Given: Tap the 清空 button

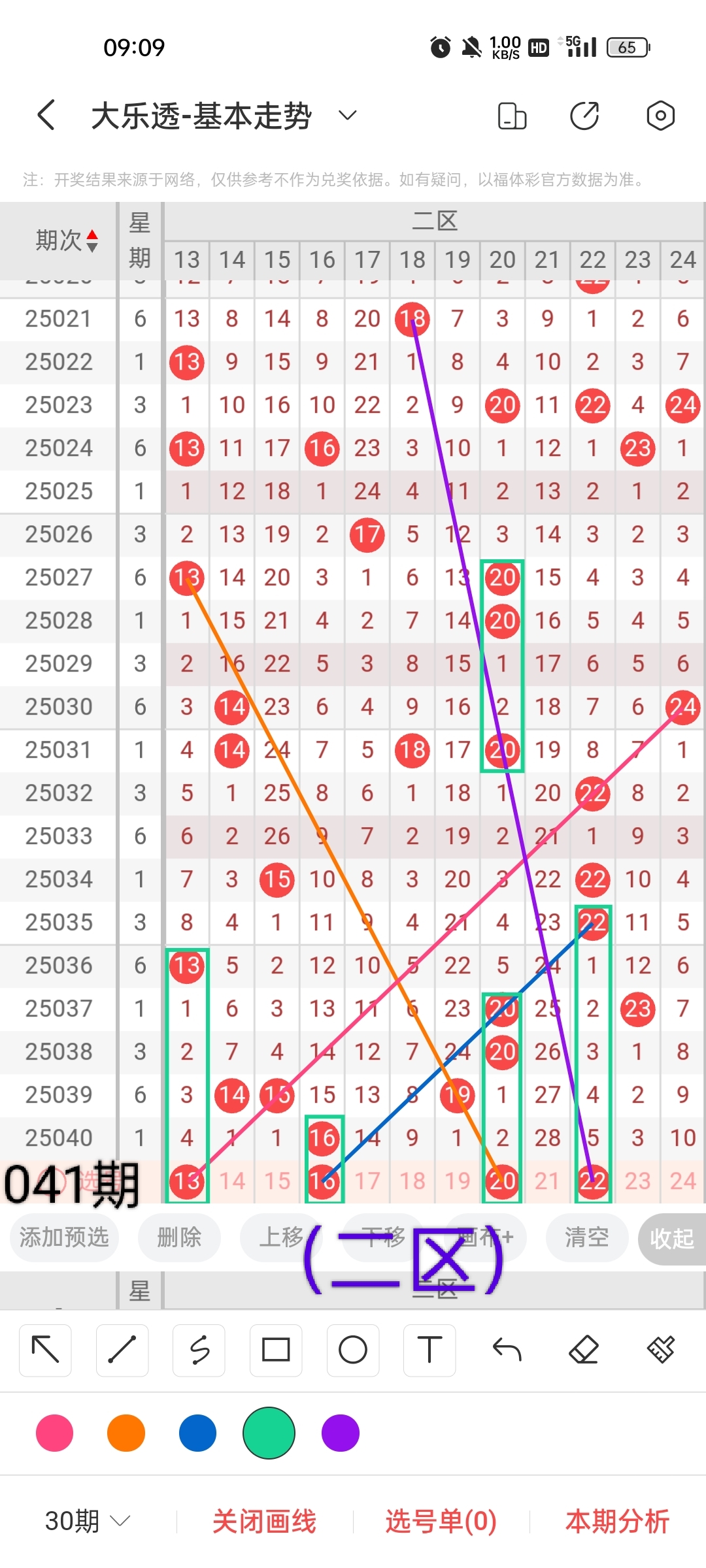Looking at the screenshot, I should click(586, 1237).
